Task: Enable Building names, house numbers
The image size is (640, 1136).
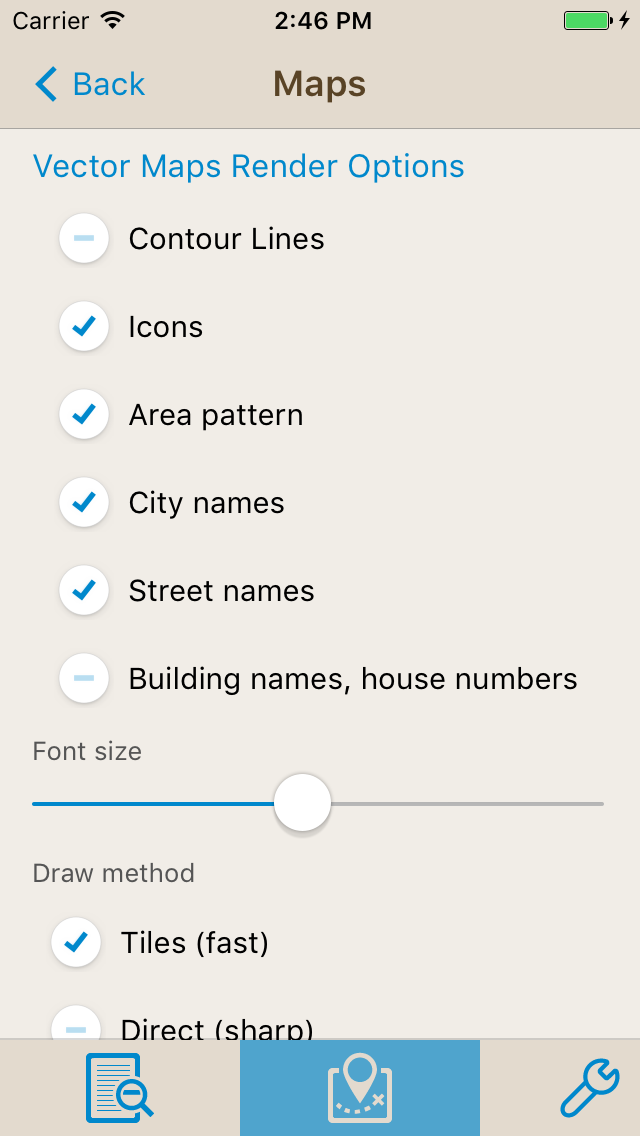Action: tap(84, 678)
